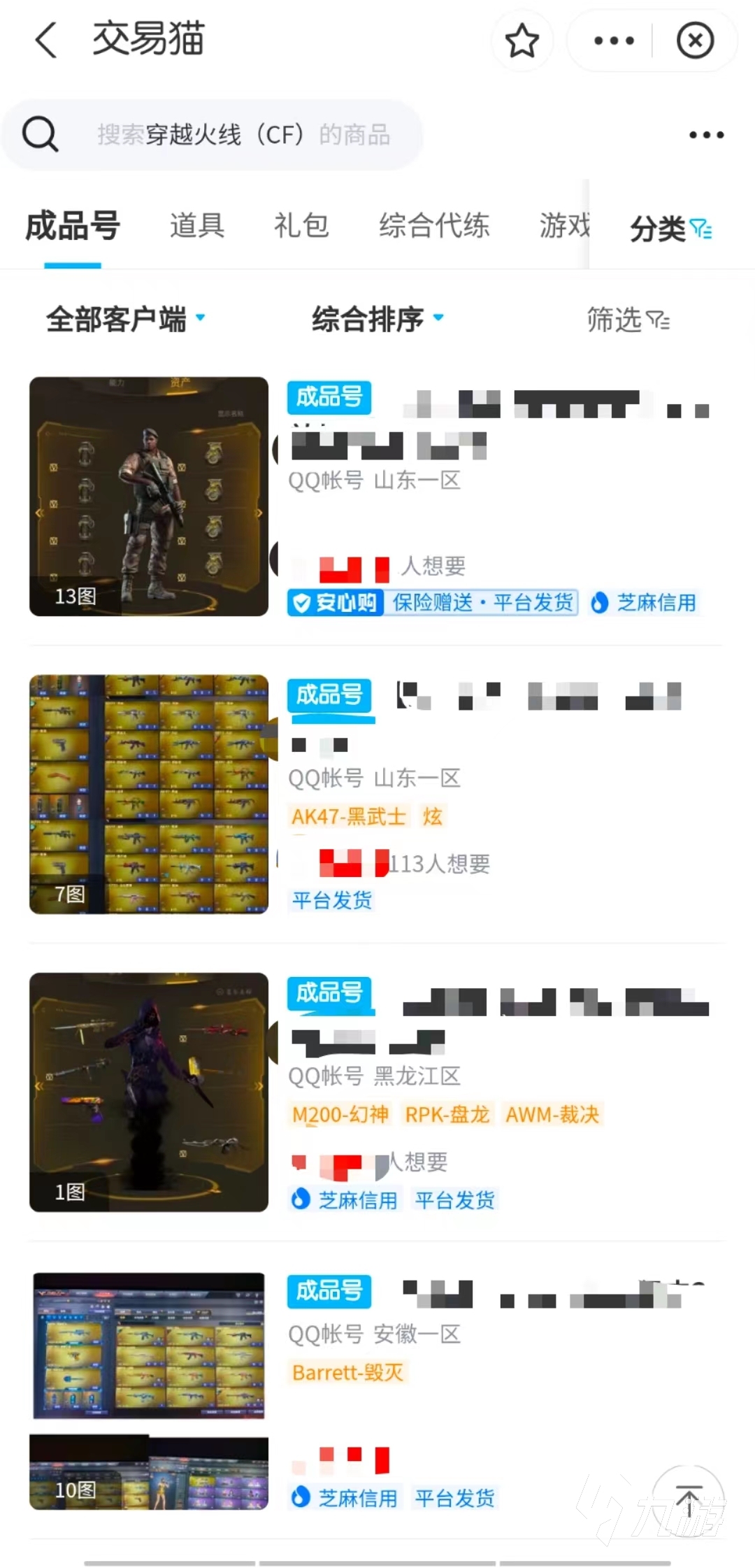Expand the 综合排序 sorting dropdown
Viewport: 755px width, 1568px height.
[x=377, y=320]
